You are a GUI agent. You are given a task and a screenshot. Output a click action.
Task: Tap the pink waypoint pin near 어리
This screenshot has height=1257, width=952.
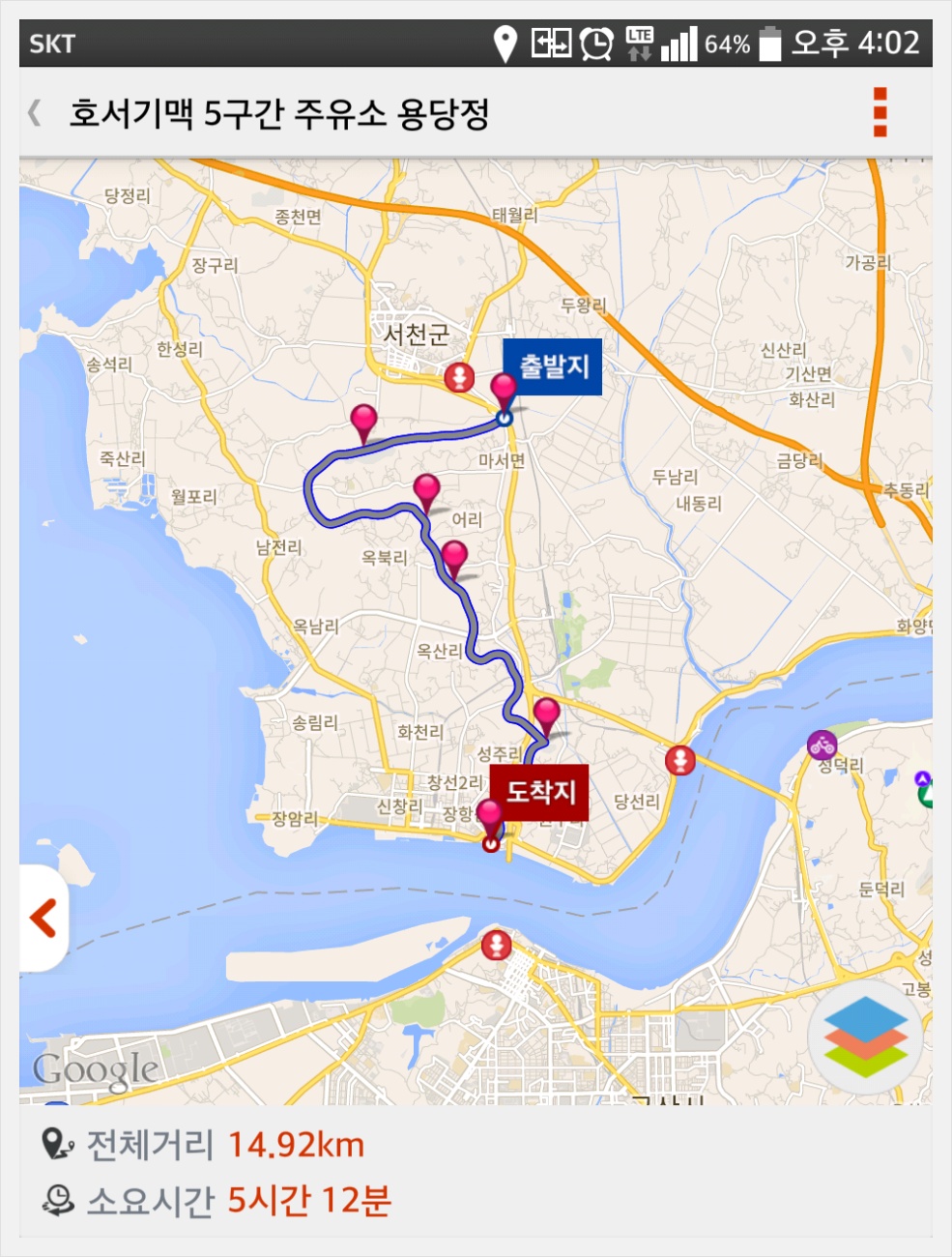pyautogui.click(x=426, y=491)
